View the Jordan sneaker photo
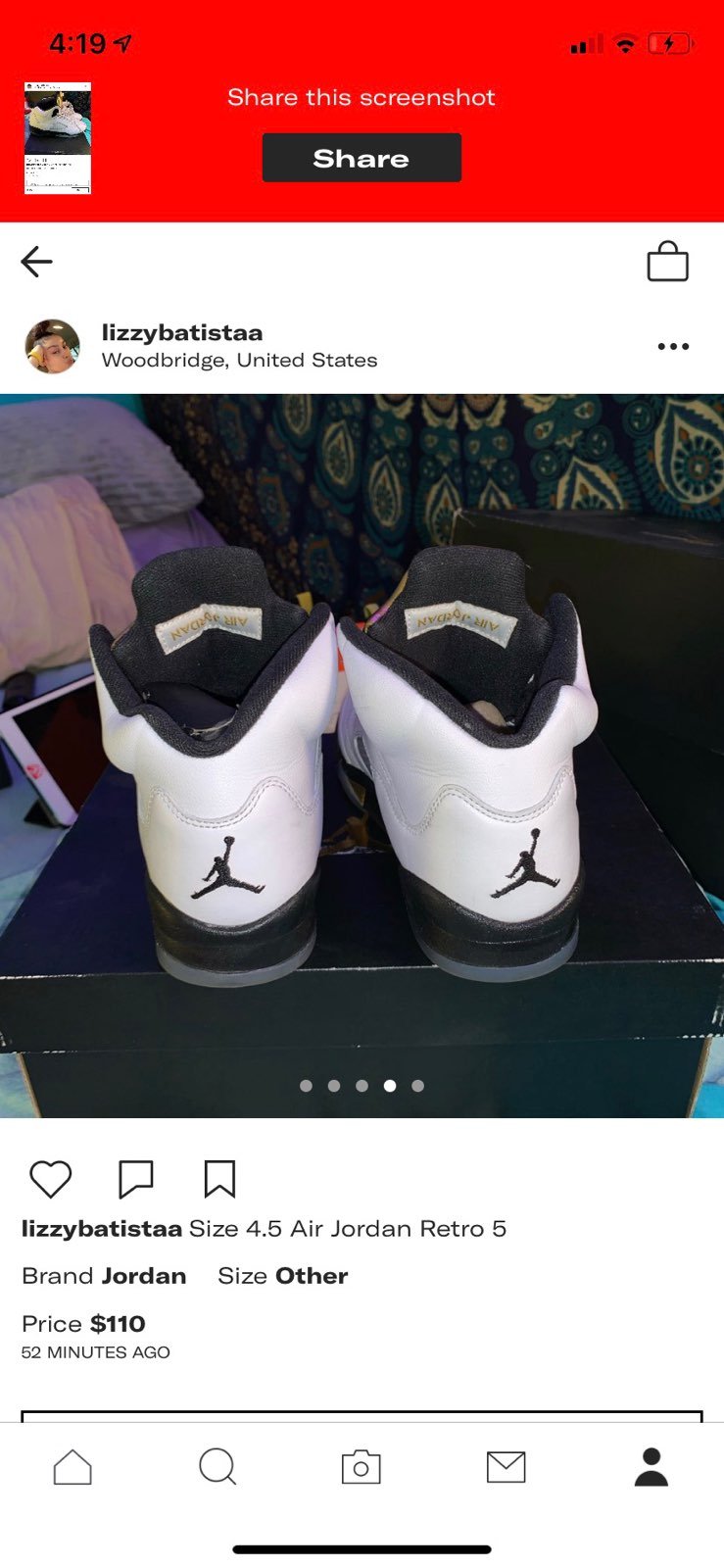The image size is (724, 1568). pyautogui.click(x=362, y=756)
